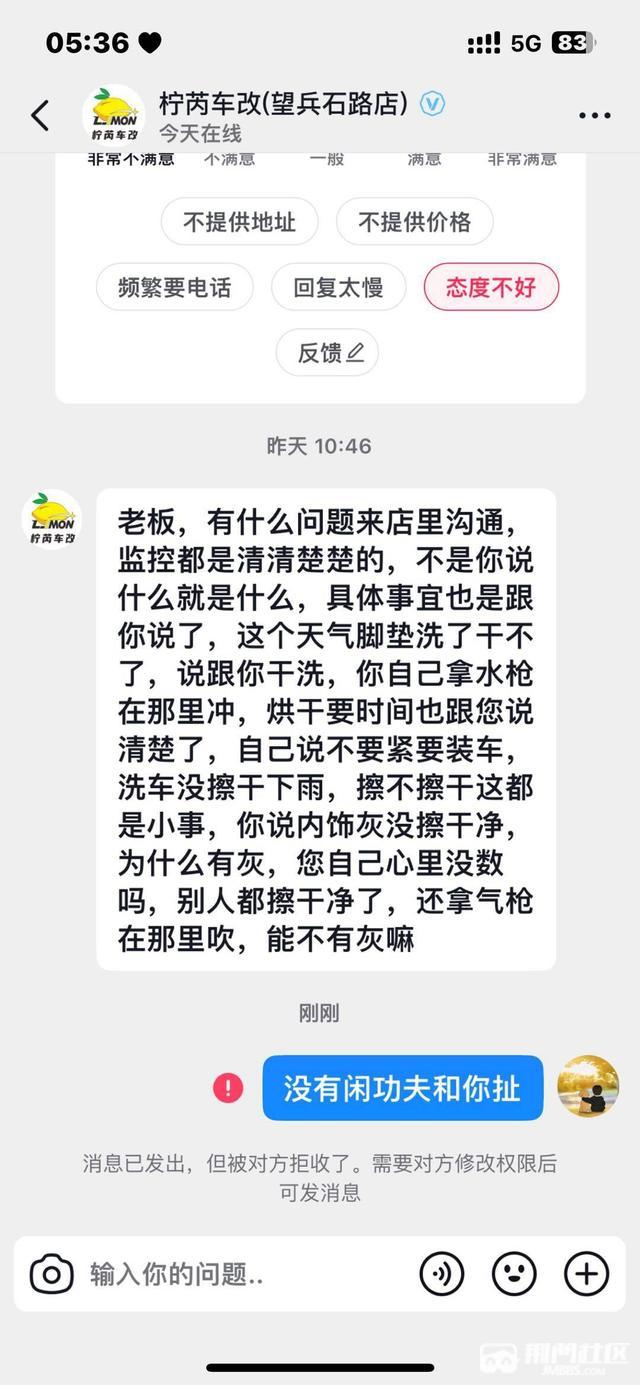Image resolution: width=640 pixels, height=1385 pixels.
Task: Pick the 回复太慢 complaint chip
Action: [339, 288]
